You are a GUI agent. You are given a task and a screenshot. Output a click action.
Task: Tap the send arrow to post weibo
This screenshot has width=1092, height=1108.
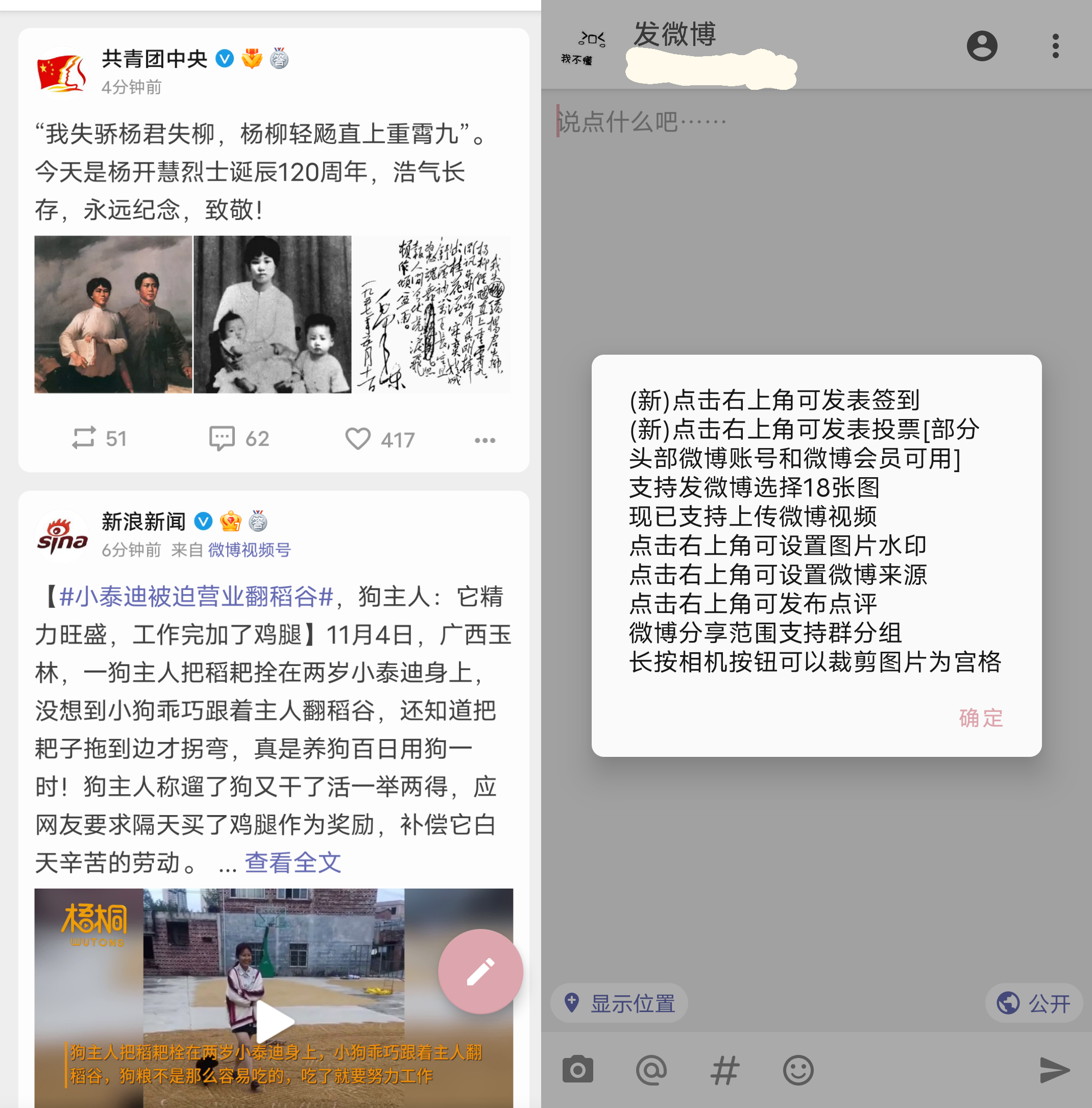tap(1054, 1070)
